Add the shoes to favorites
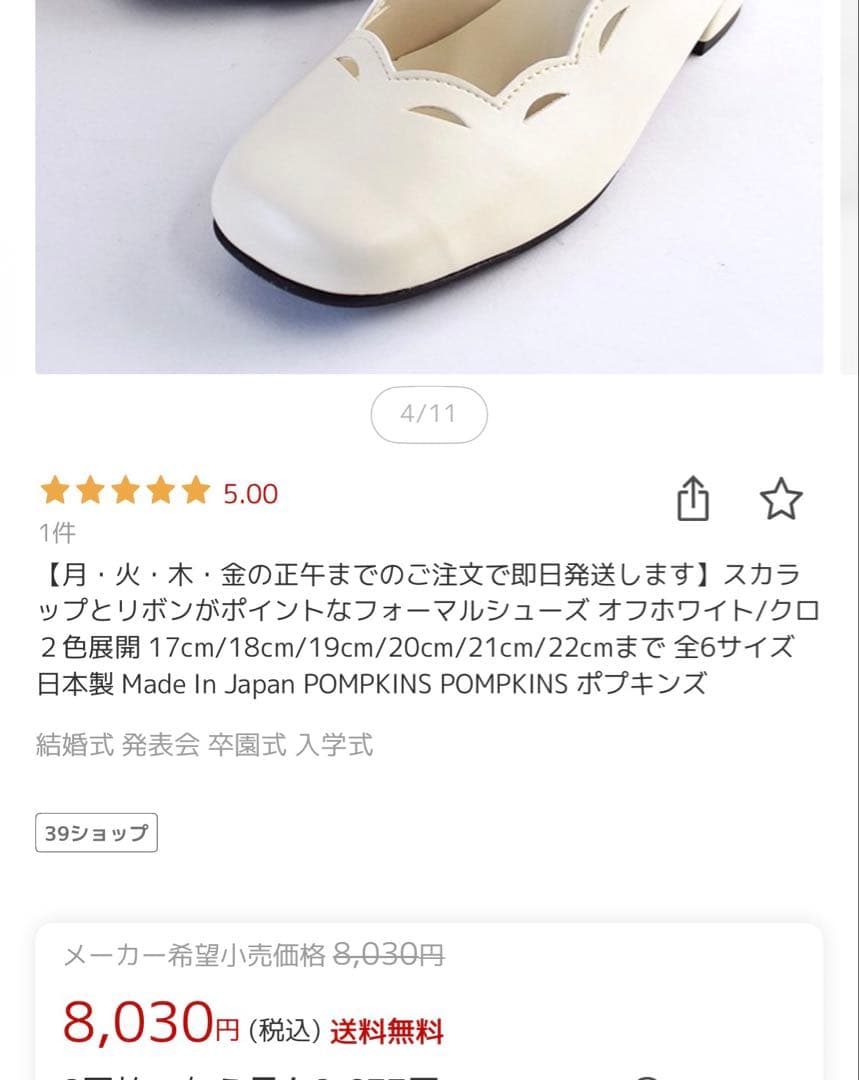Screen dimensions: 859x1080 click(x=780, y=499)
